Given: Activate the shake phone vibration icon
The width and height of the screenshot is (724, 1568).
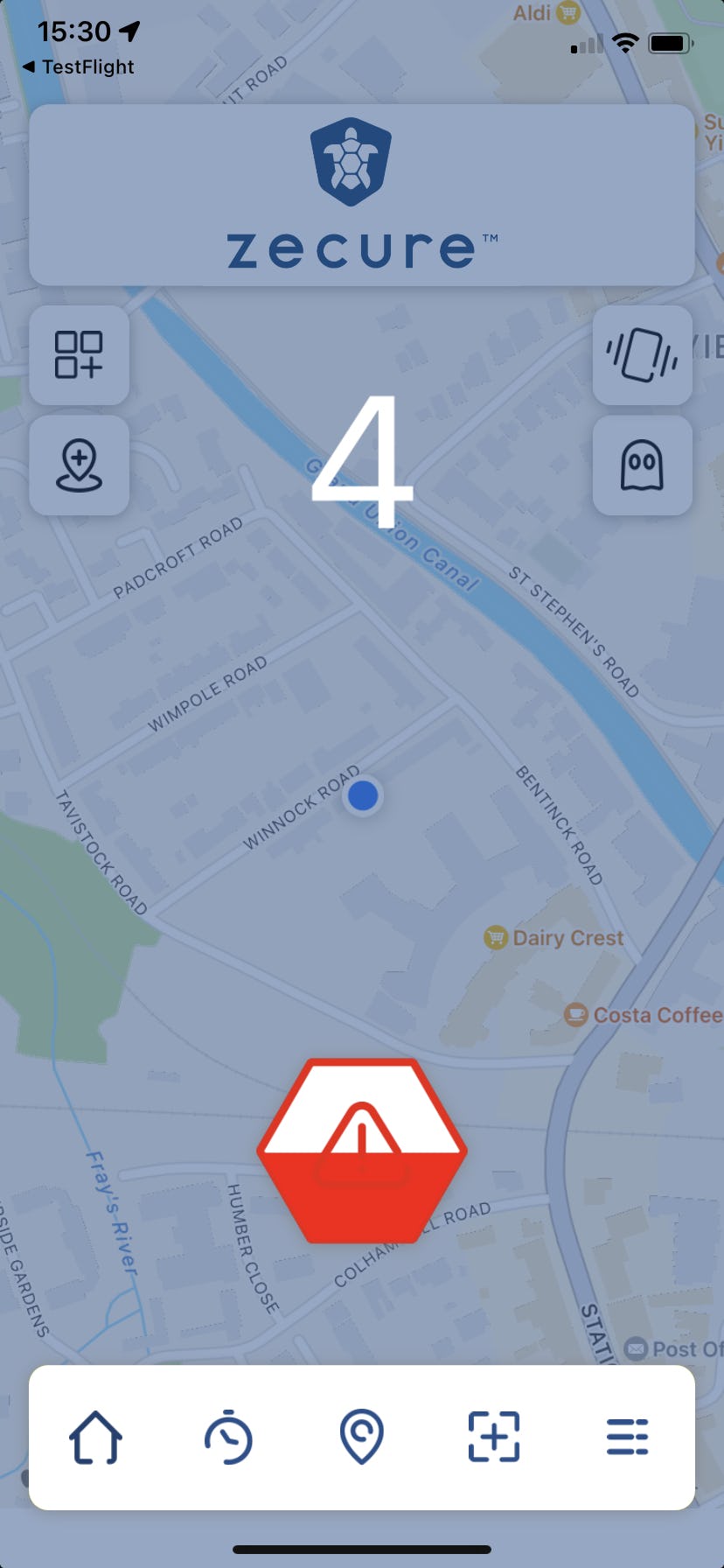Looking at the screenshot, I should pos(643,354).
